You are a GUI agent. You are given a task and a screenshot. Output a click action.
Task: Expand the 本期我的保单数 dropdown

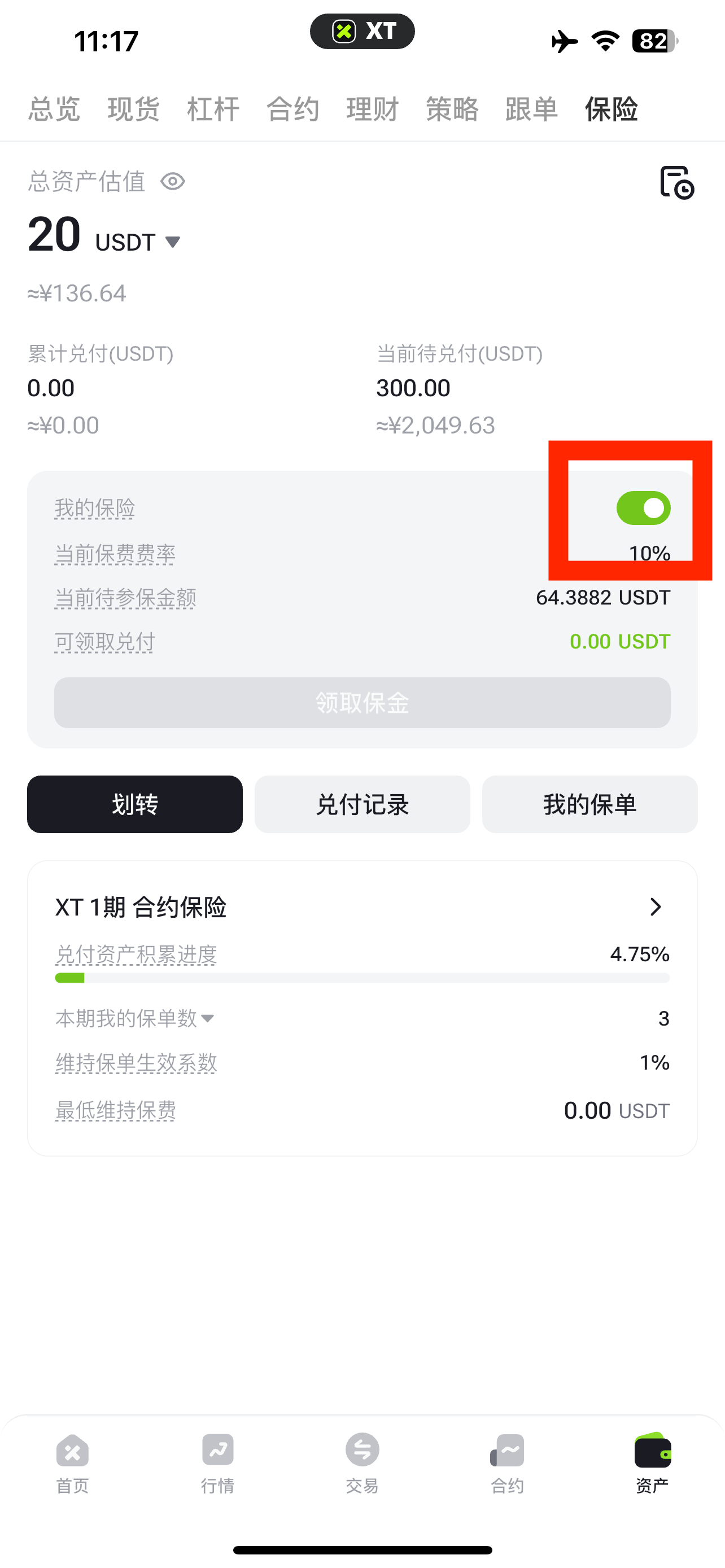208,1018
